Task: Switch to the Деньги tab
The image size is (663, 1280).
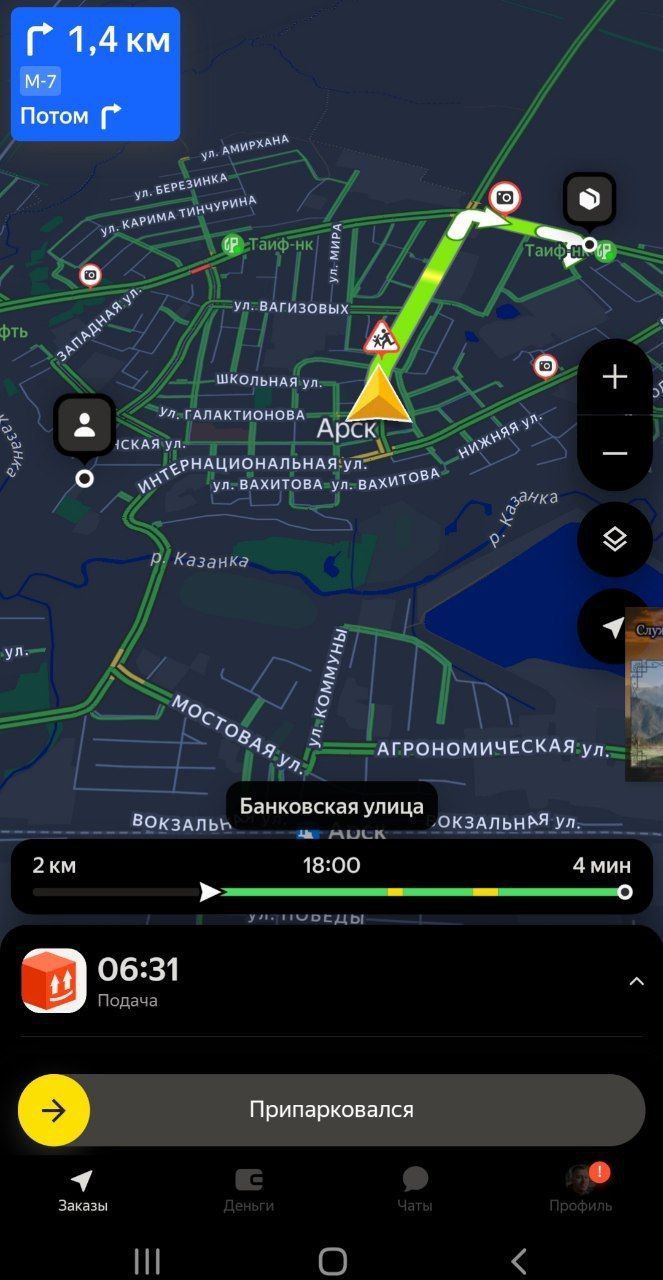Action: (248, 1190)
